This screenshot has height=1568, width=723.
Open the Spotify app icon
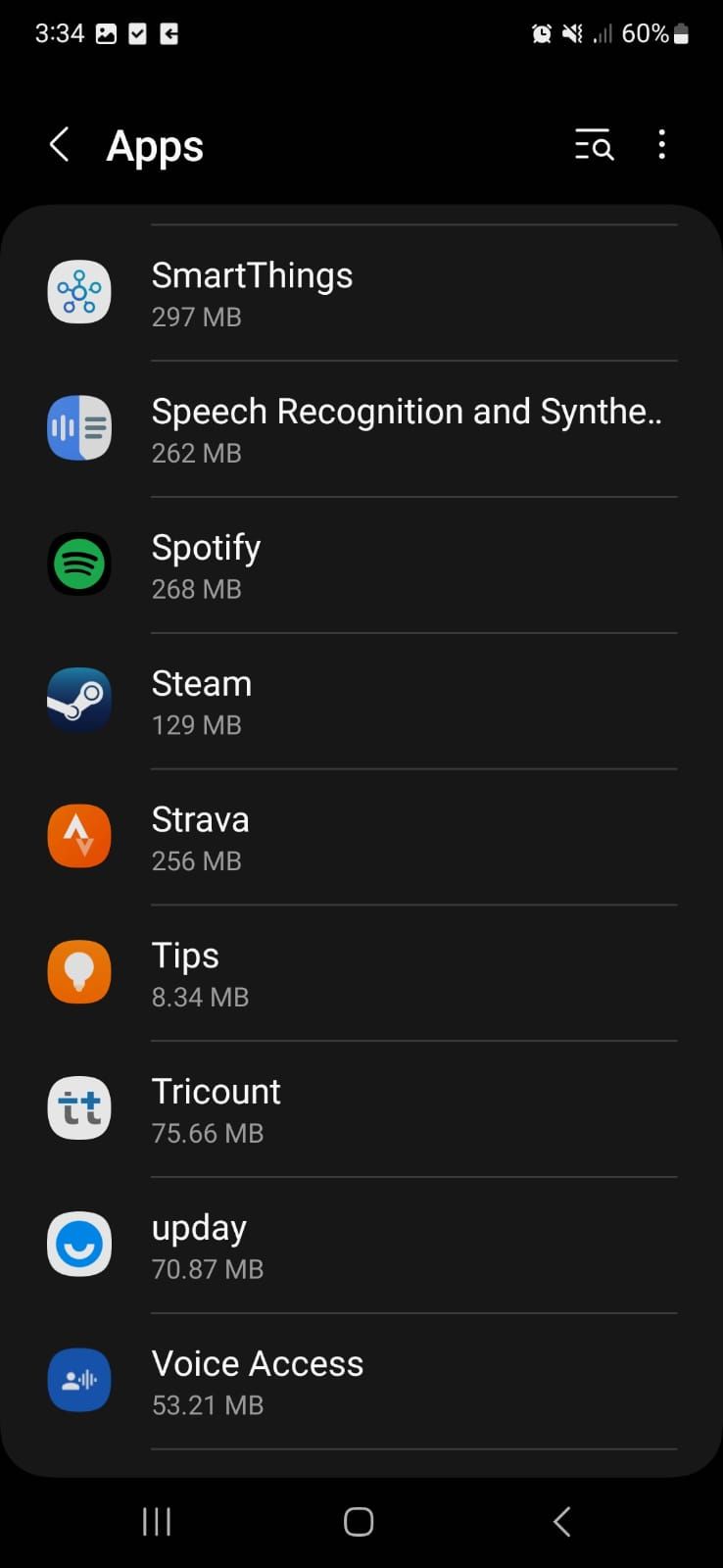[78, 563]
